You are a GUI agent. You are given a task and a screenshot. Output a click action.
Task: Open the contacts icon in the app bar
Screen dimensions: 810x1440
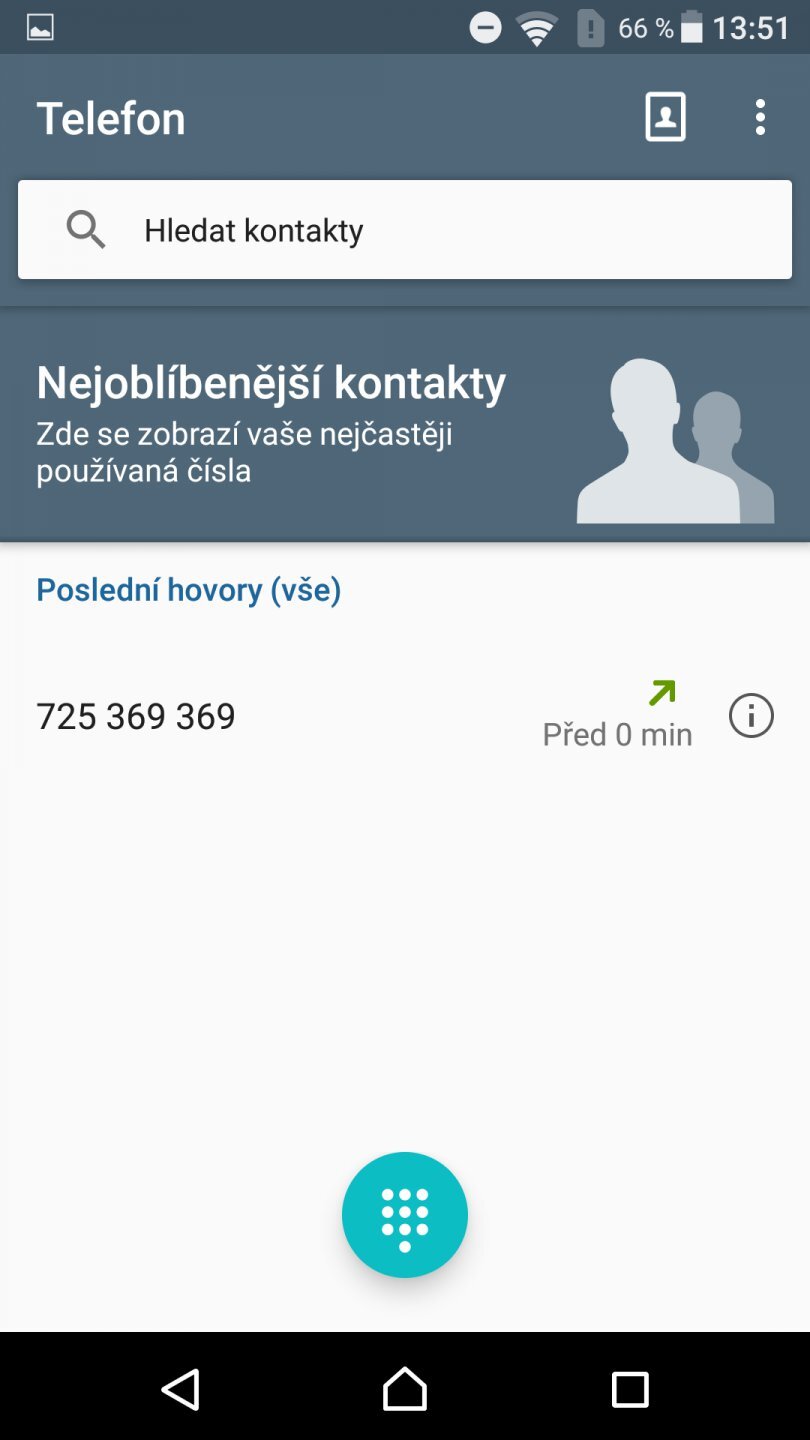pyautogui.click(x=665, y=118)
